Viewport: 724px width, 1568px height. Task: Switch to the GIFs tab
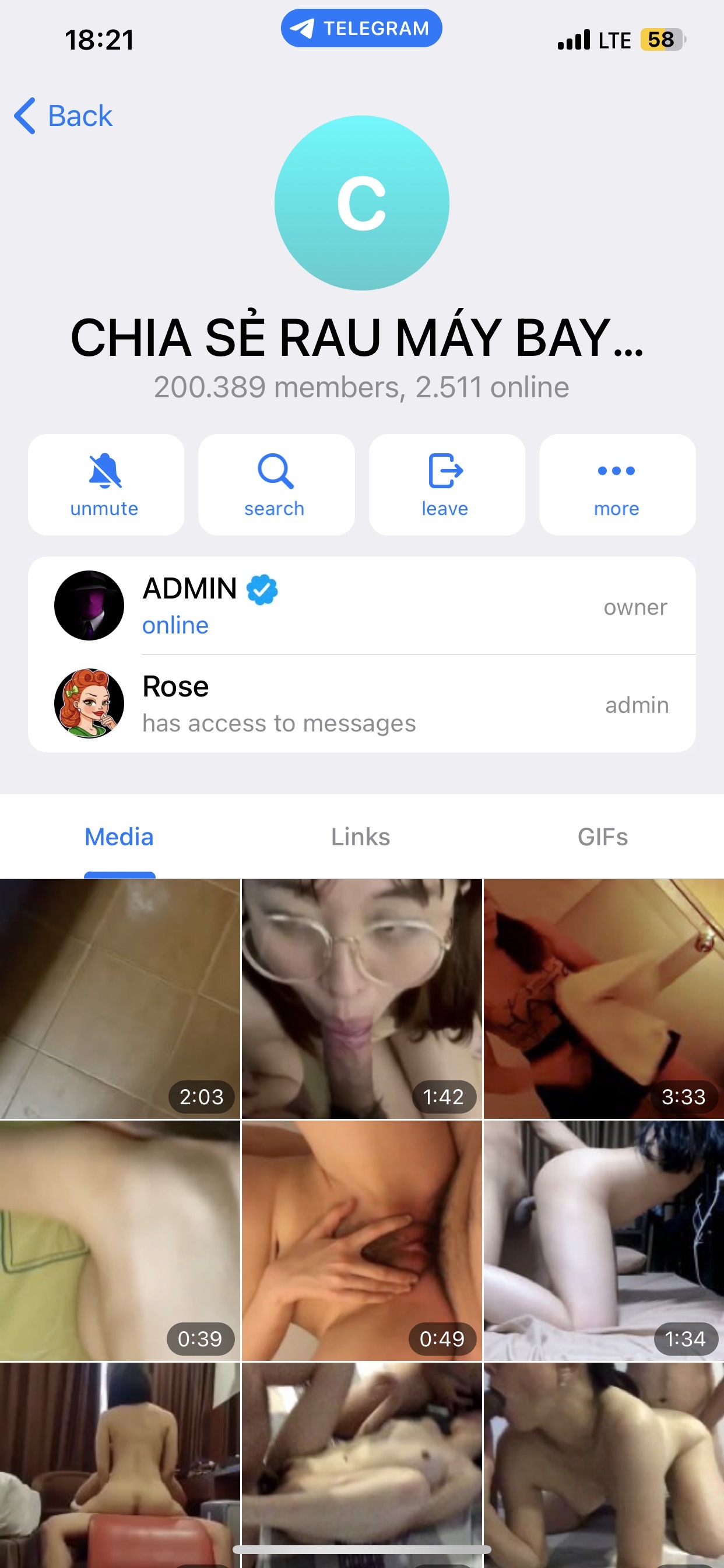[x=602, y=837]
